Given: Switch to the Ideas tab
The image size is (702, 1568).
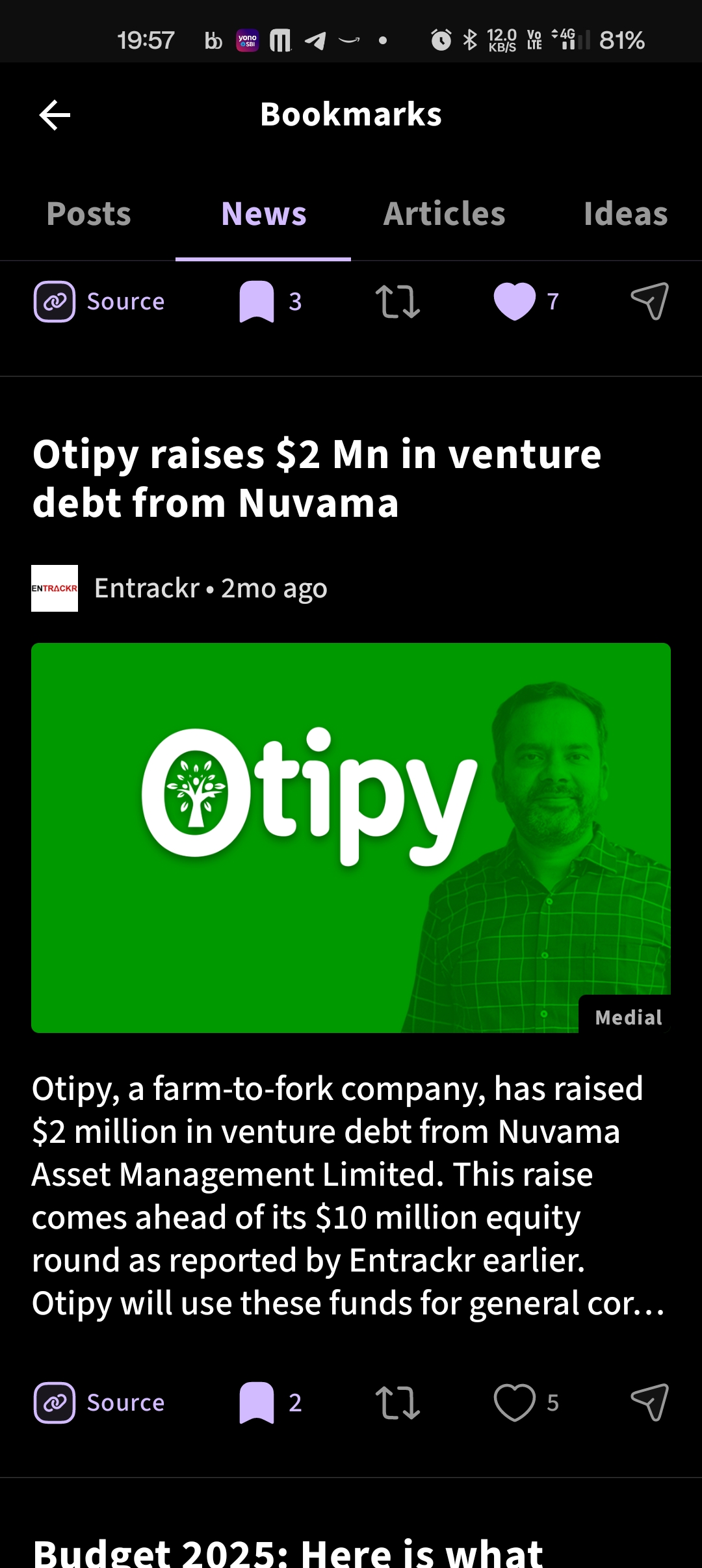Looking at the screenshot, I should tap(625, 214).
